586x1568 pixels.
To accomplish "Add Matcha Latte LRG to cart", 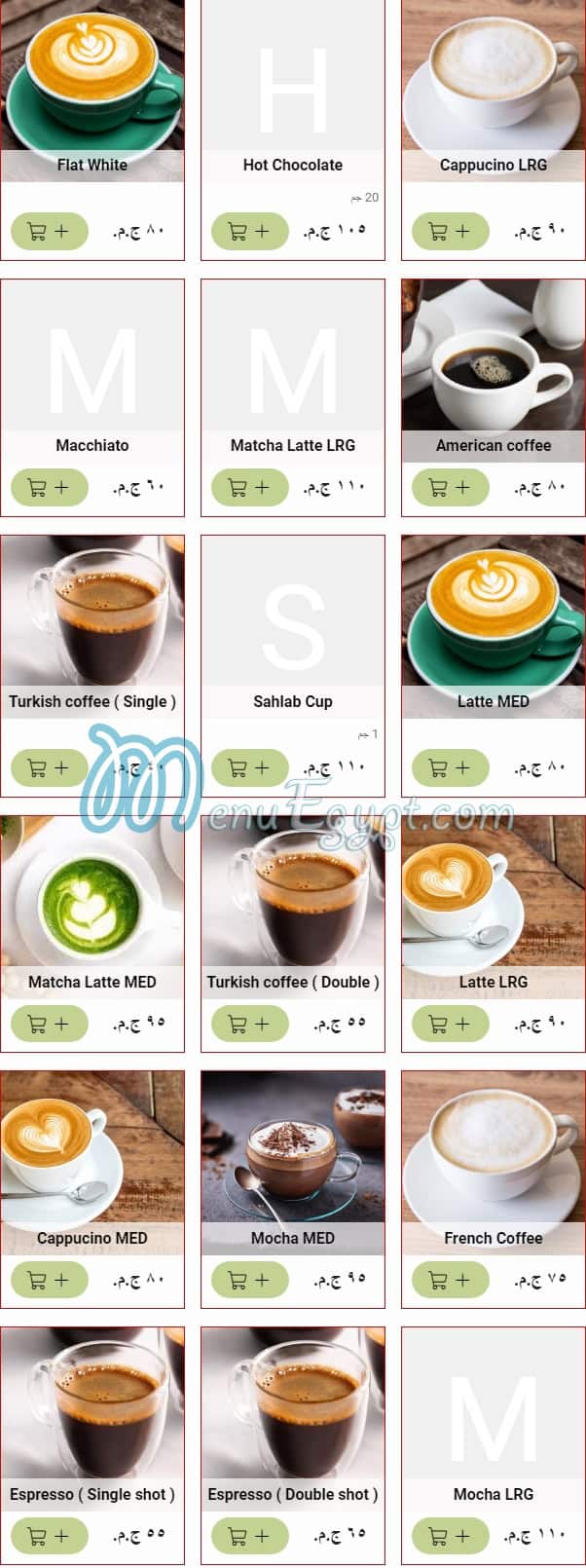I will [x=250, y=487].
